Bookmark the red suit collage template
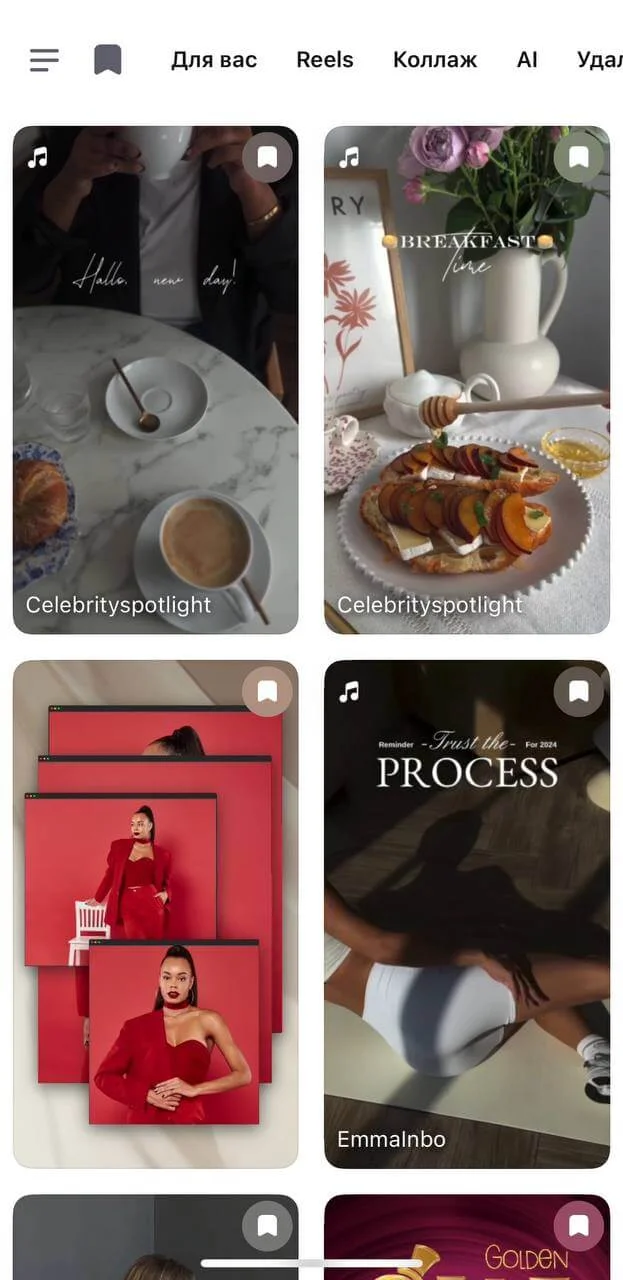This screenshot has height=1280, width=623. [267, 691]
